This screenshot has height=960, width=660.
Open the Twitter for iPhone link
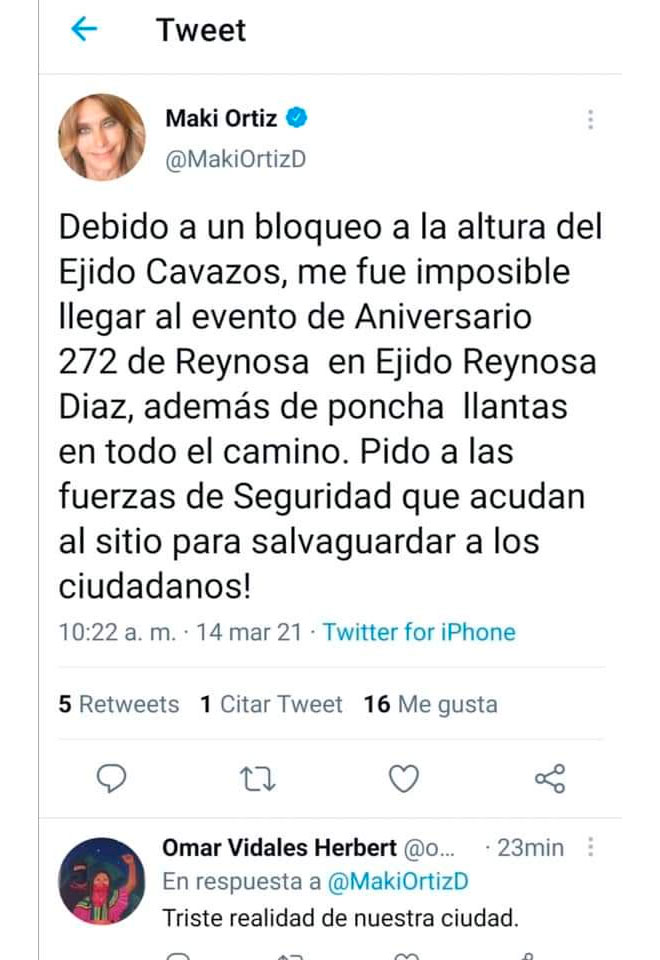point(419,632)
